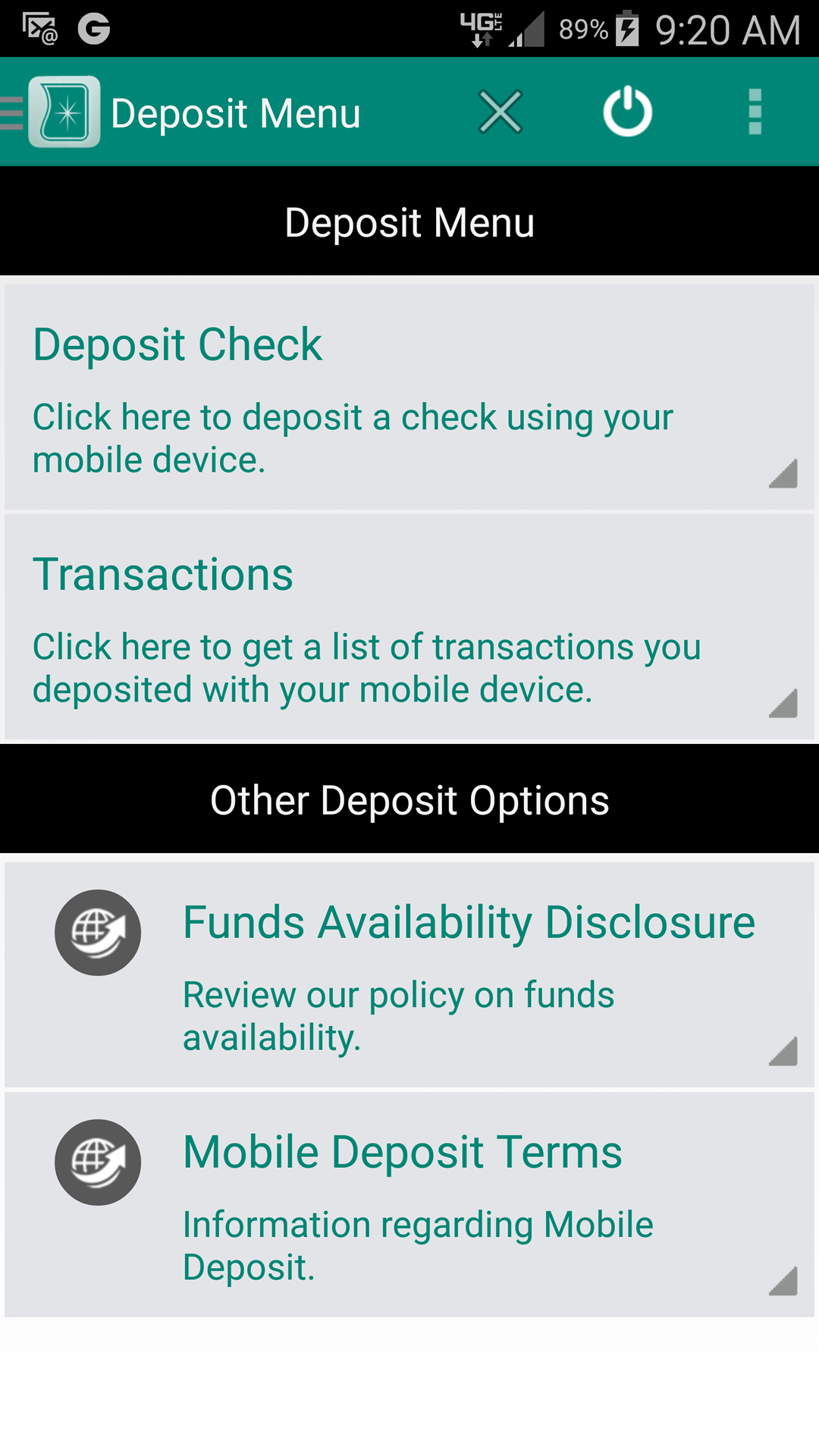Tap the X icon in the top toolbar
Viewport: 819px width, 1456px height.
[x=500, y=111]
